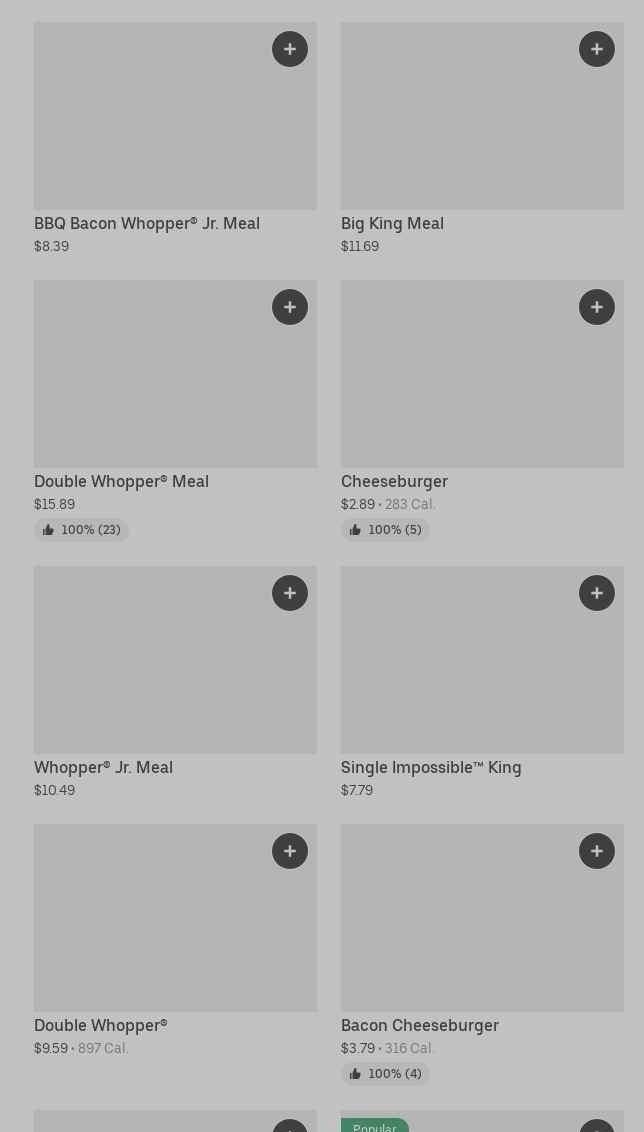
Task: Add Double Whopper Meal to cart
Action: [290, 307]
